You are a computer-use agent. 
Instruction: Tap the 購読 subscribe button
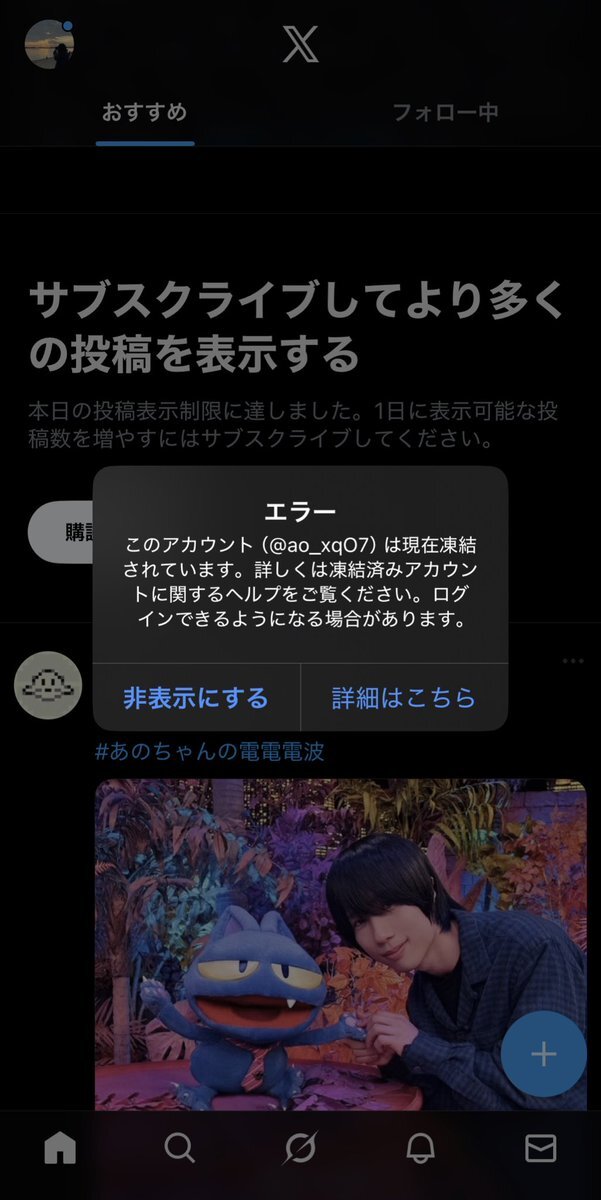point(62,533)
